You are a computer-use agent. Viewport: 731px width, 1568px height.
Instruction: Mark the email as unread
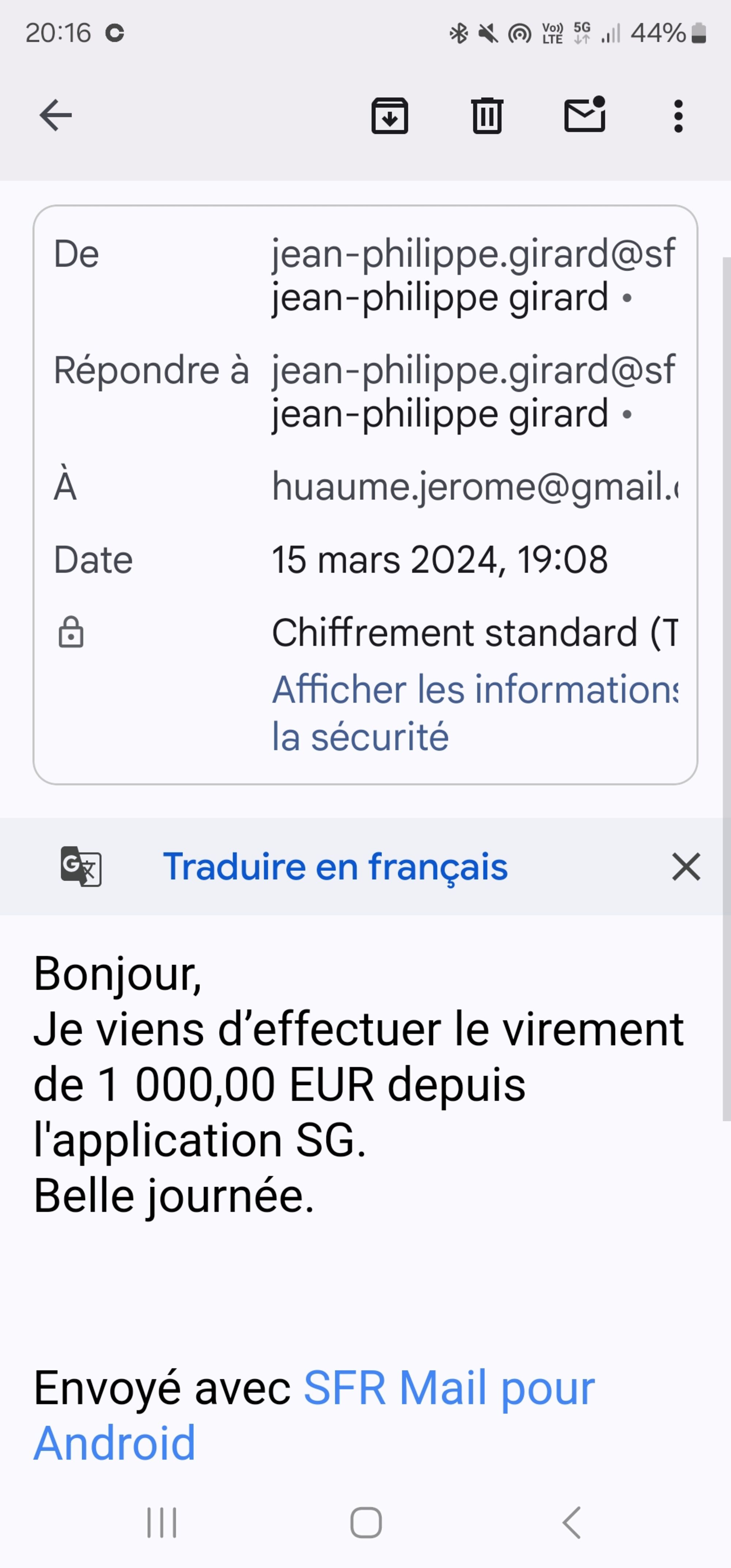584,115
